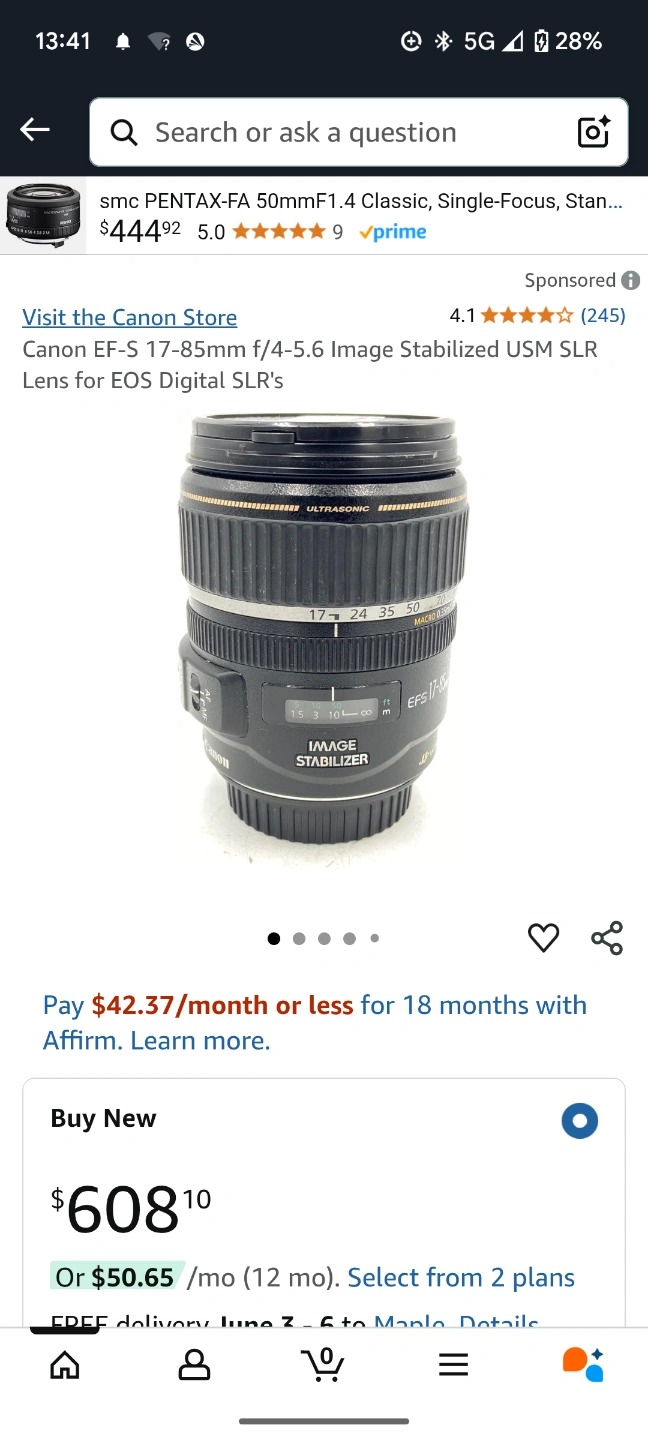The height and width of the screenshot is (1440, 648).
Task: Open the 245 customer ratings
Action: point(603,316)
